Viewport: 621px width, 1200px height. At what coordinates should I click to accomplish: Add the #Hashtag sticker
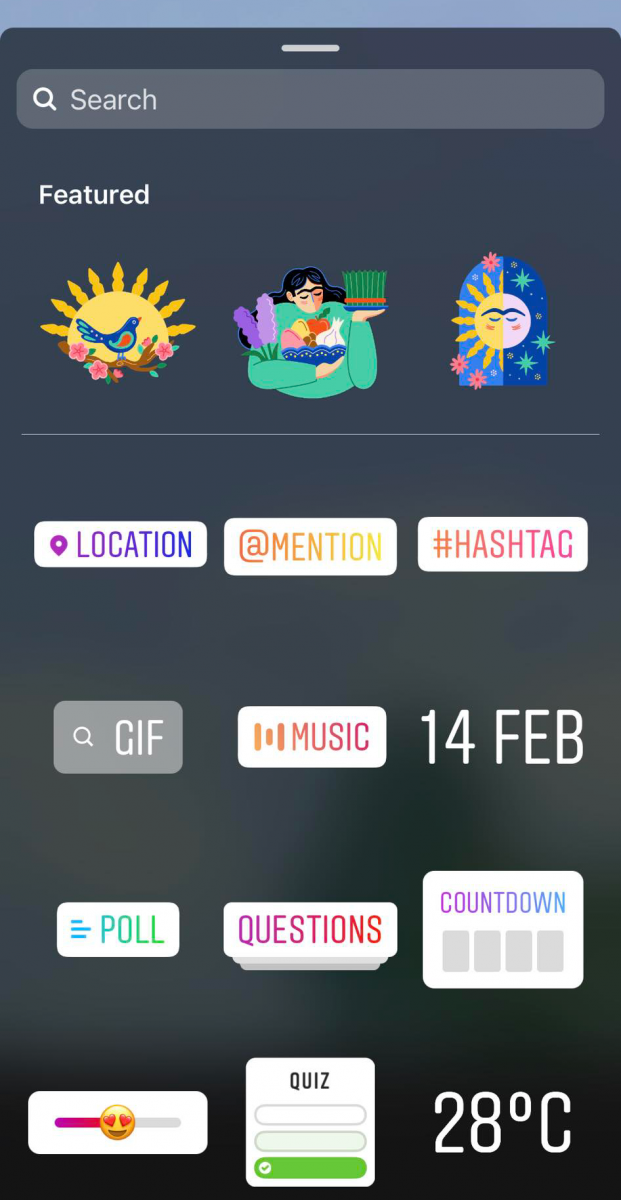coord(502,545)
